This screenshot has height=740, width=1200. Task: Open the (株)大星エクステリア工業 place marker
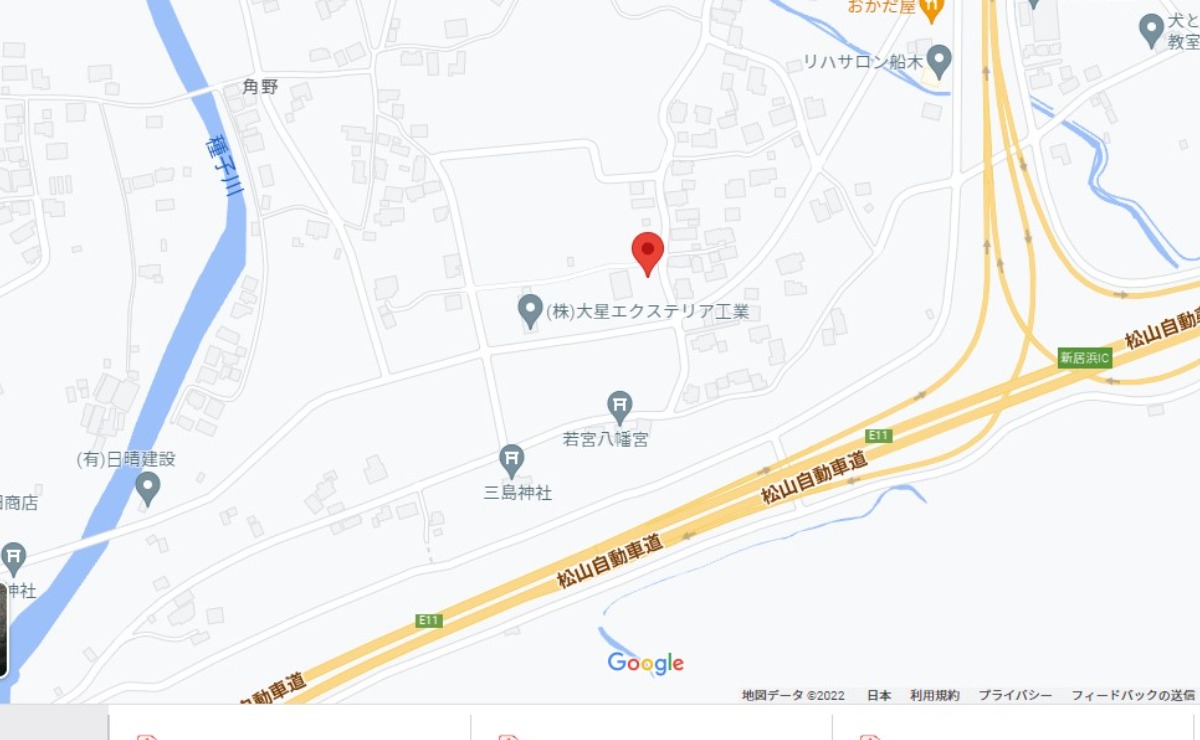(530, 311)
